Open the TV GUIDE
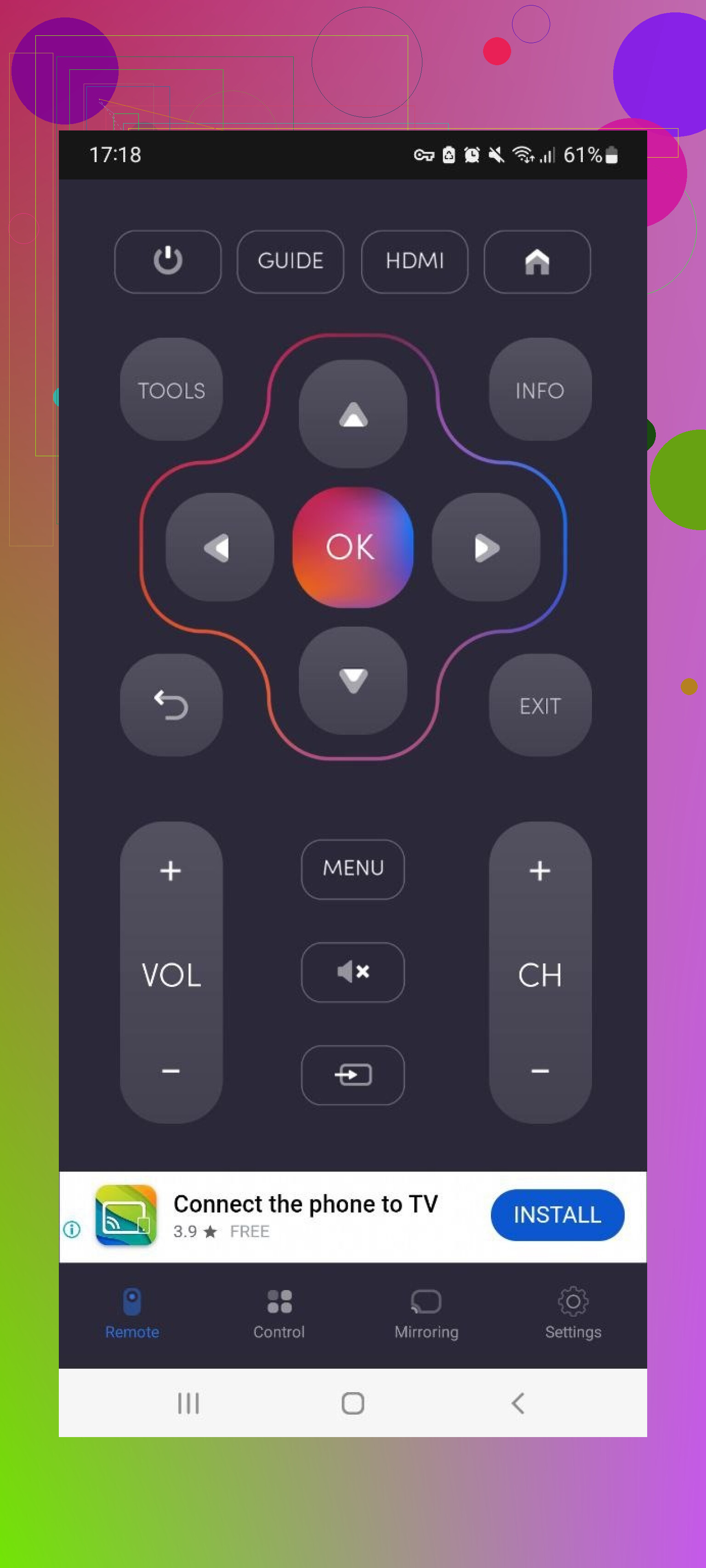The height and width of the screenshot is (1568, 706). pos(290,261)
